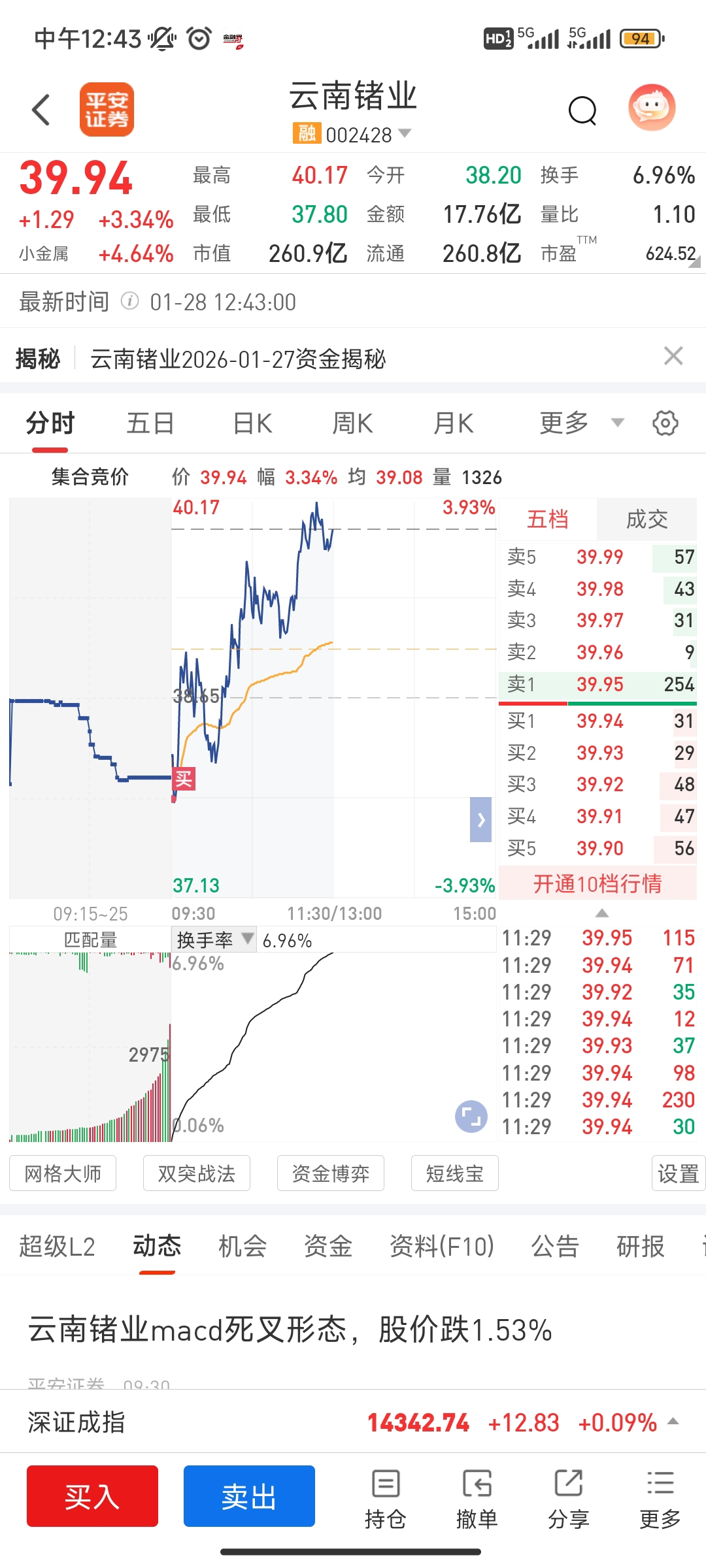
Task: Switch to the 日K chart tab
Action: point(252,423)
